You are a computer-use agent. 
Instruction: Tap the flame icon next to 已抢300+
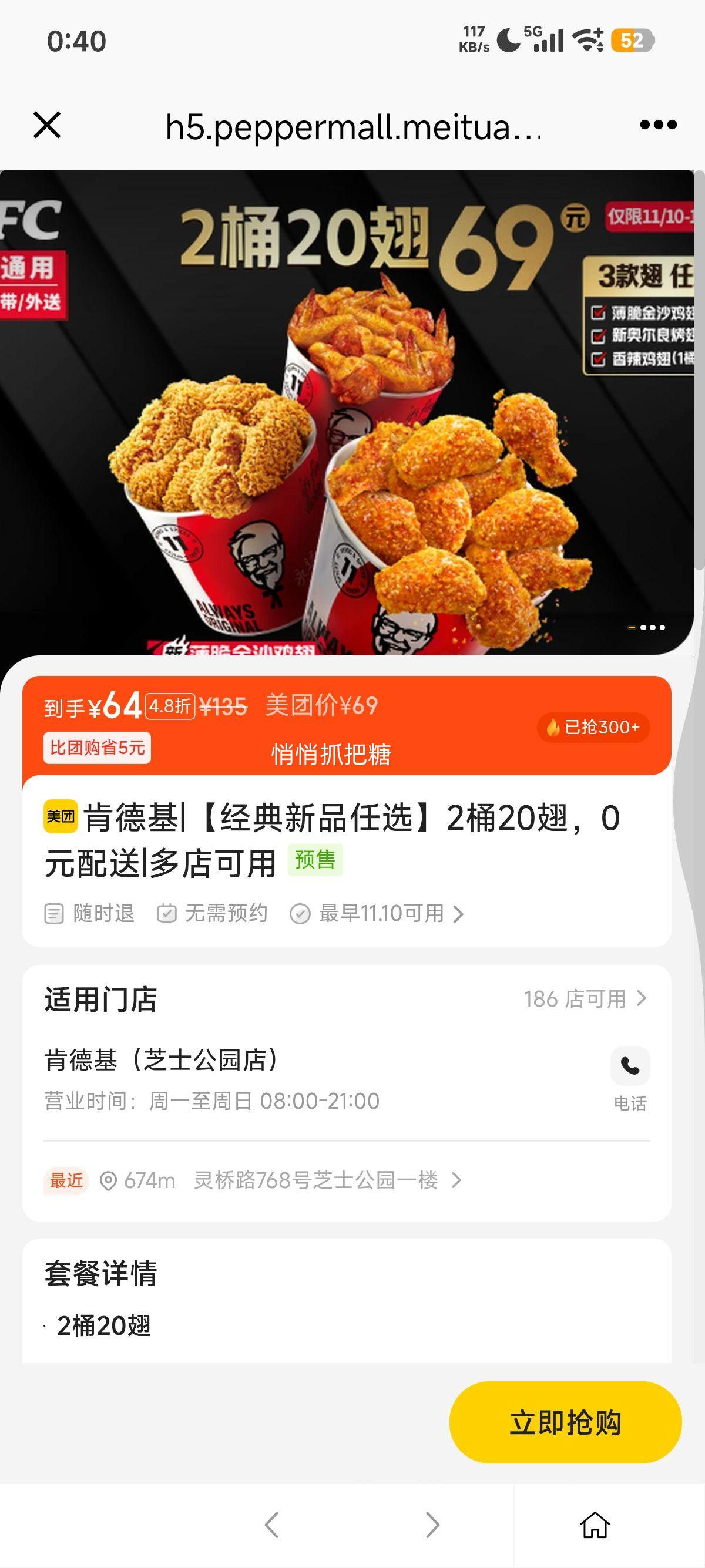click(x=555, y=727)
